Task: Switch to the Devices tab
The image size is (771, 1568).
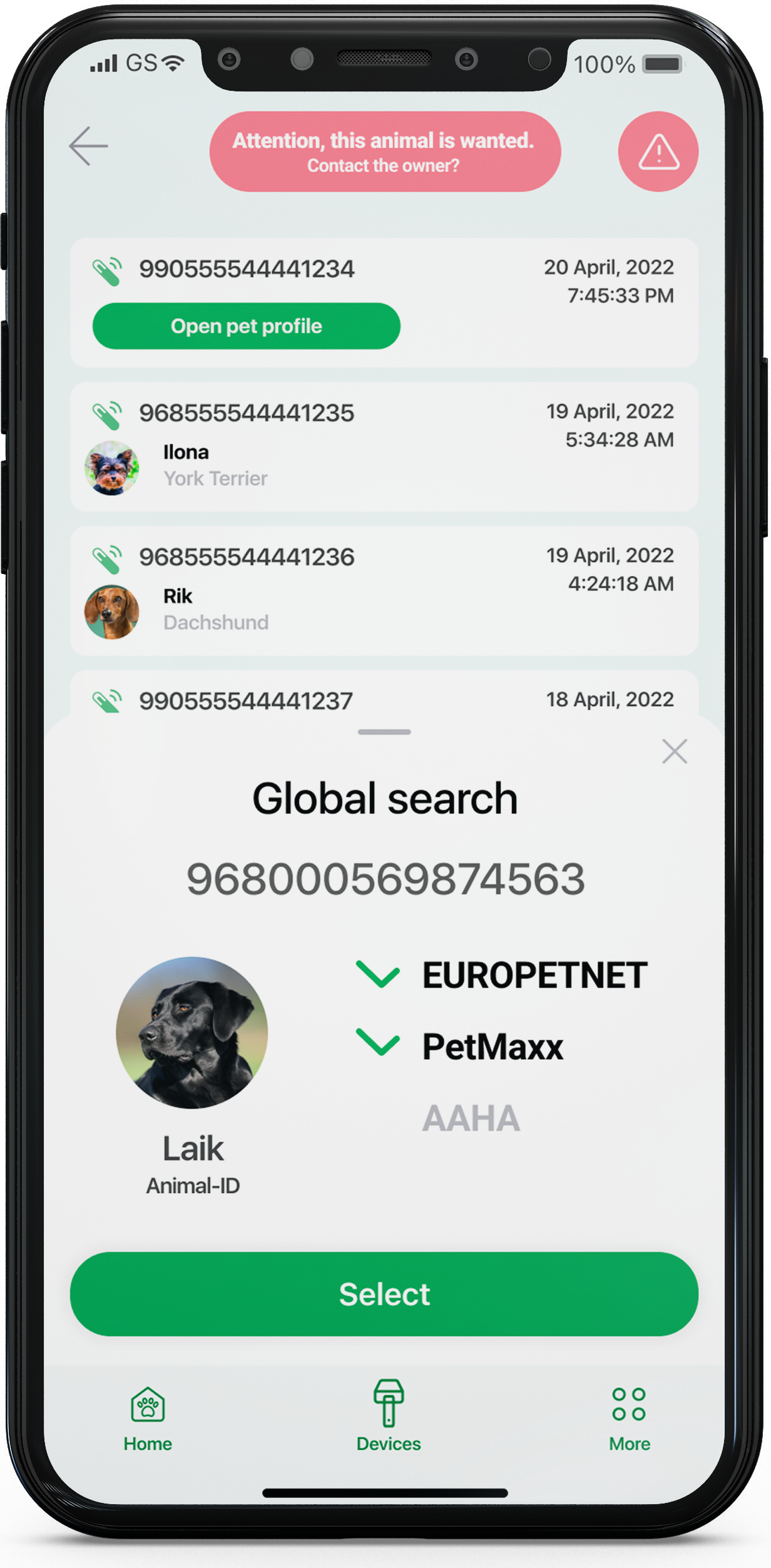Action: click(x=388, y=1417)
